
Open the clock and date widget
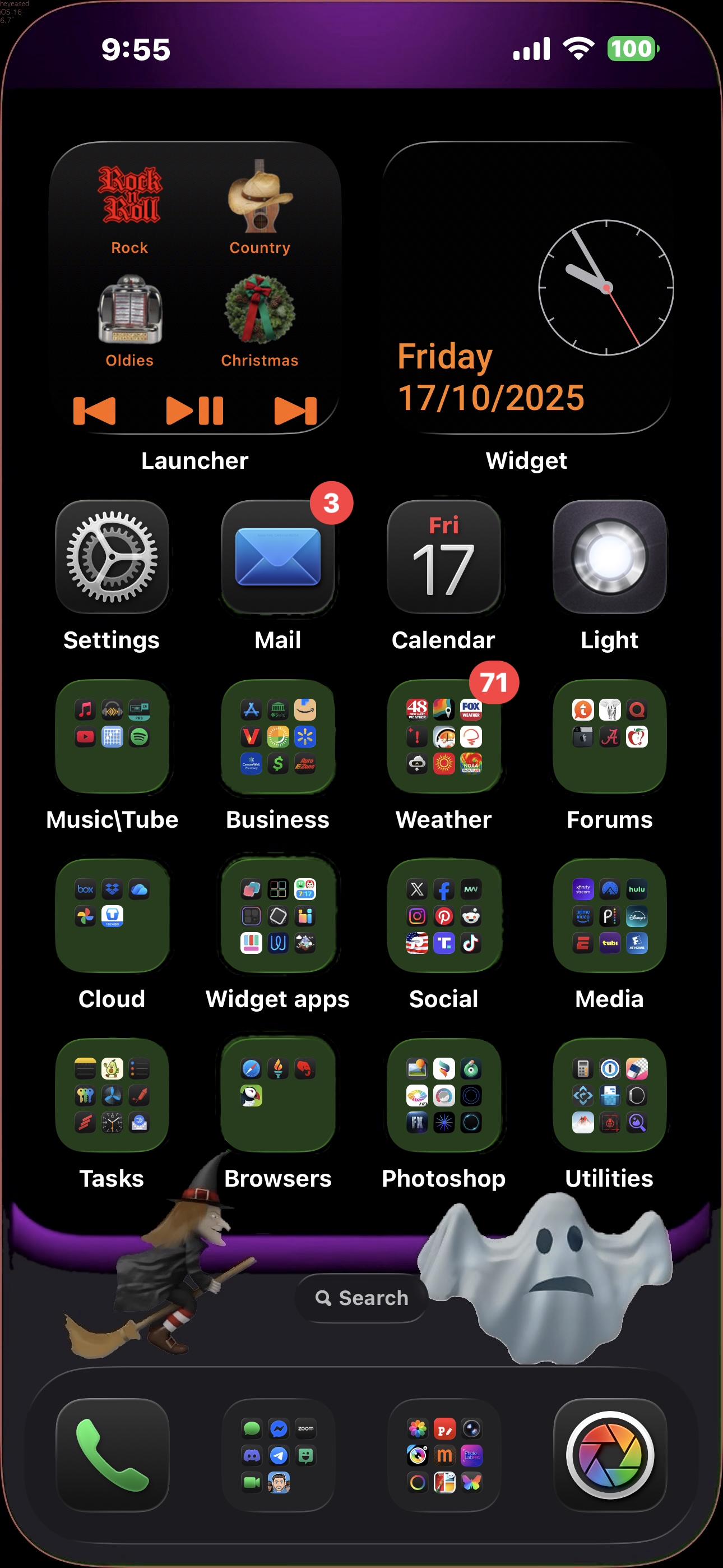(526, 287)
